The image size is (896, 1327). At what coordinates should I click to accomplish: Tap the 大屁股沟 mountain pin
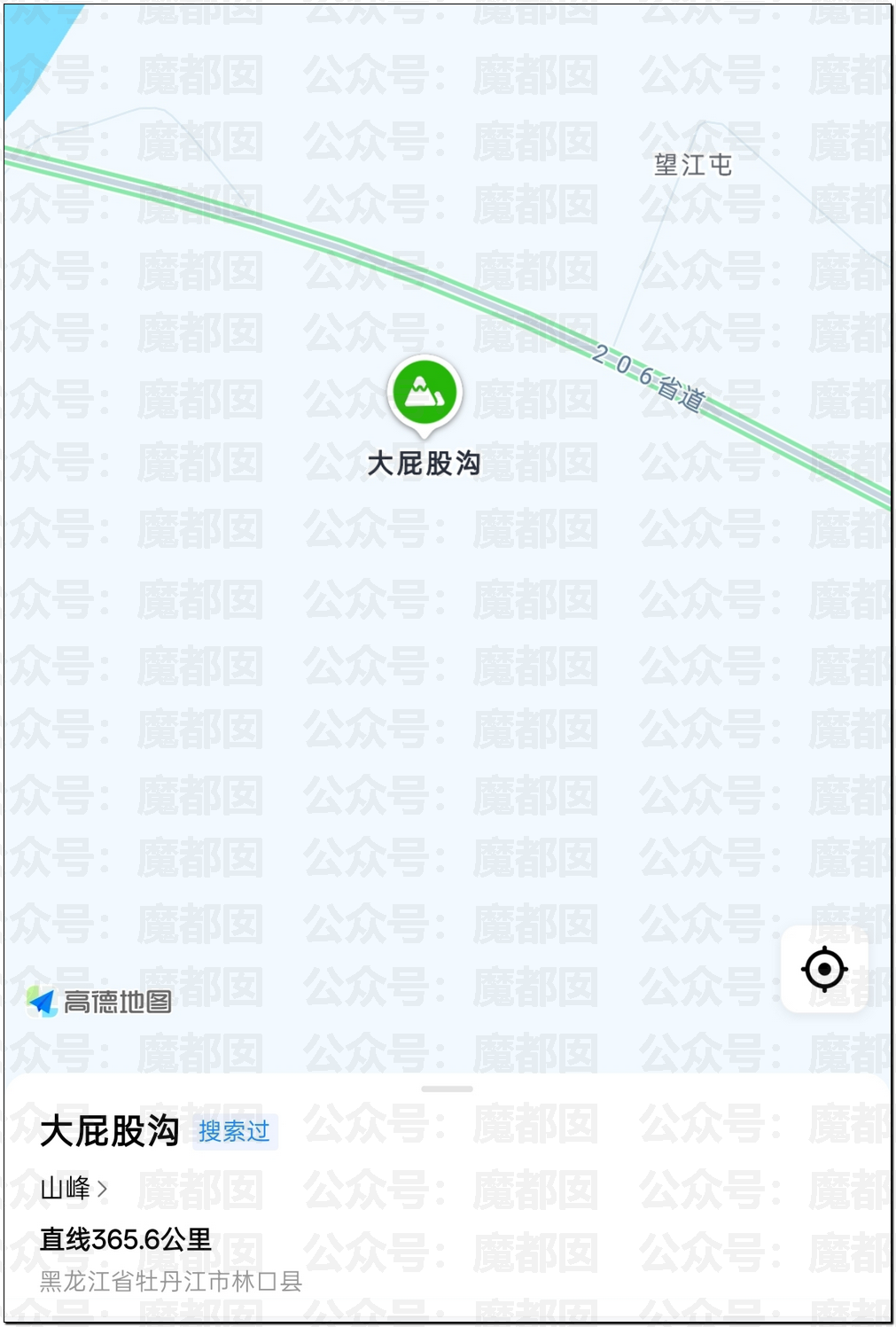click(425, 393)
